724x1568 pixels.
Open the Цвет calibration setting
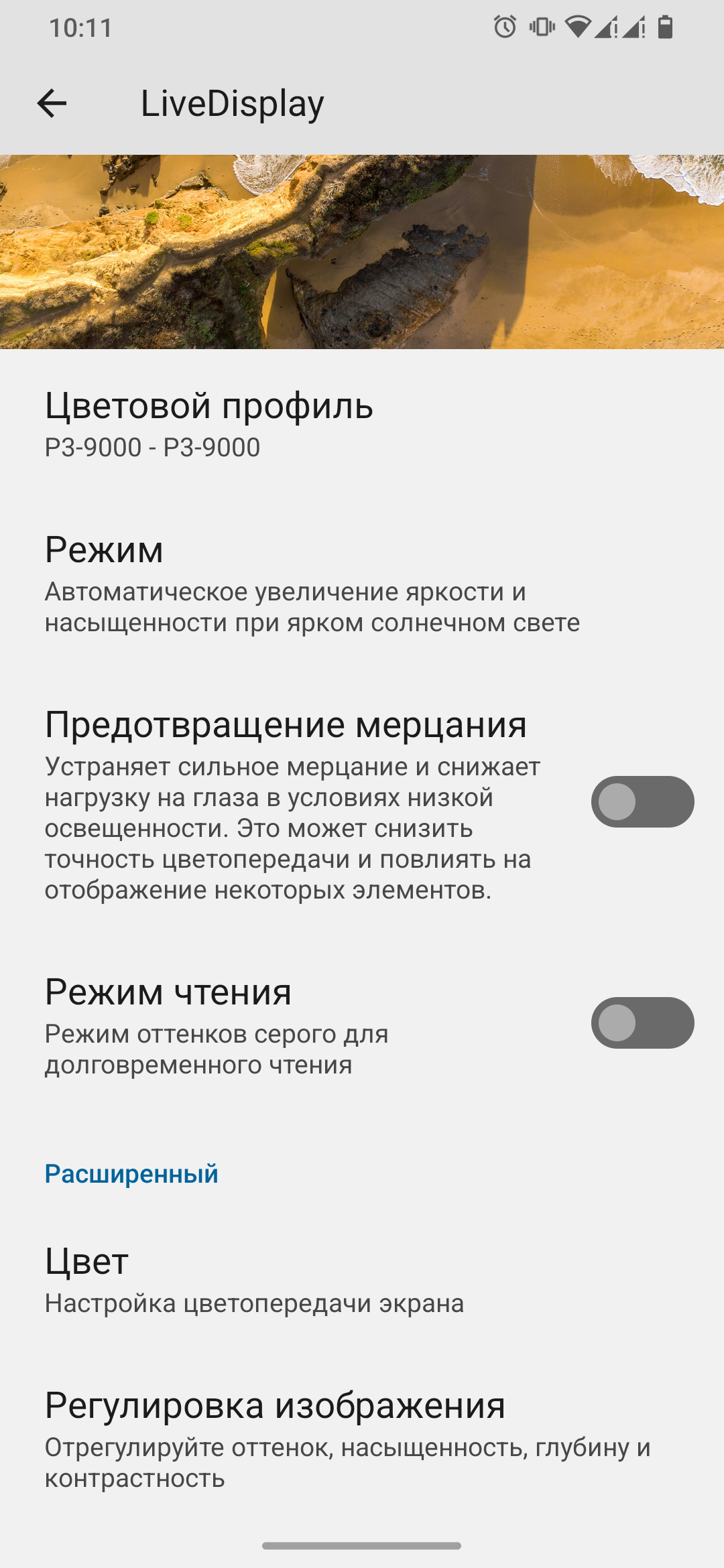click(362, 1281)
